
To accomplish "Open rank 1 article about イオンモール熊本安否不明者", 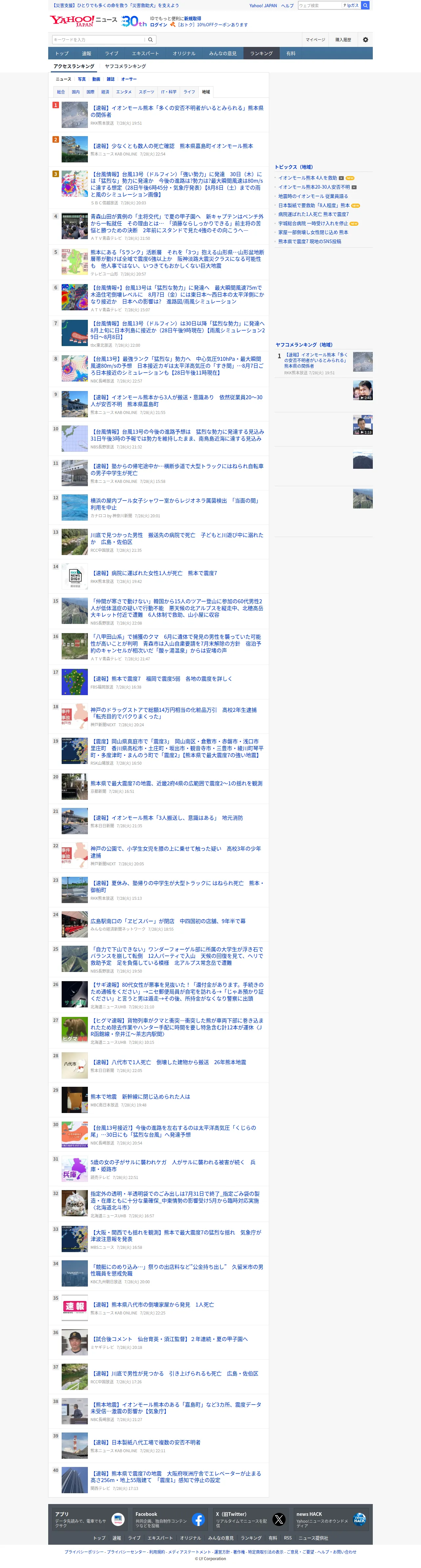I will pos(177,111).
